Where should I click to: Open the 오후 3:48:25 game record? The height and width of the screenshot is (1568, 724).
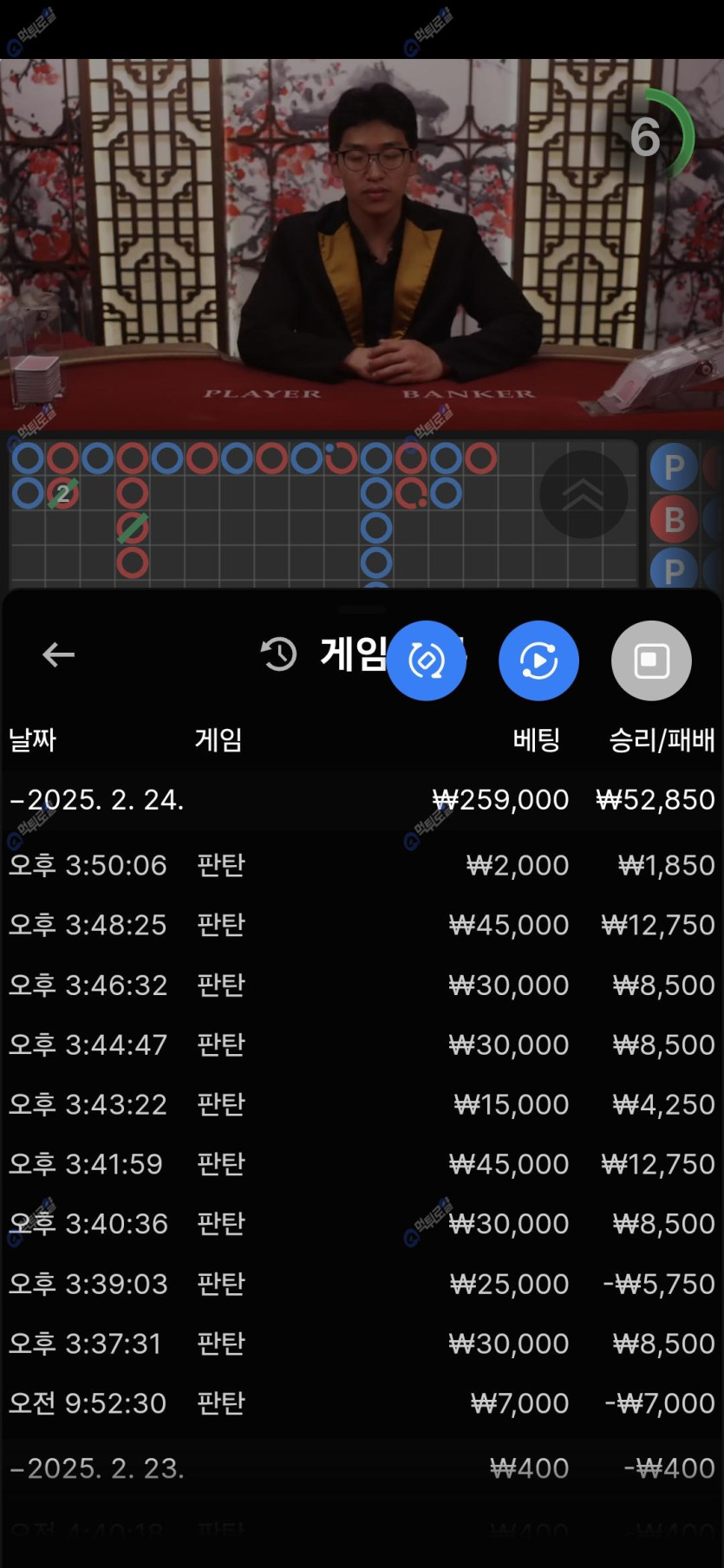362,925
